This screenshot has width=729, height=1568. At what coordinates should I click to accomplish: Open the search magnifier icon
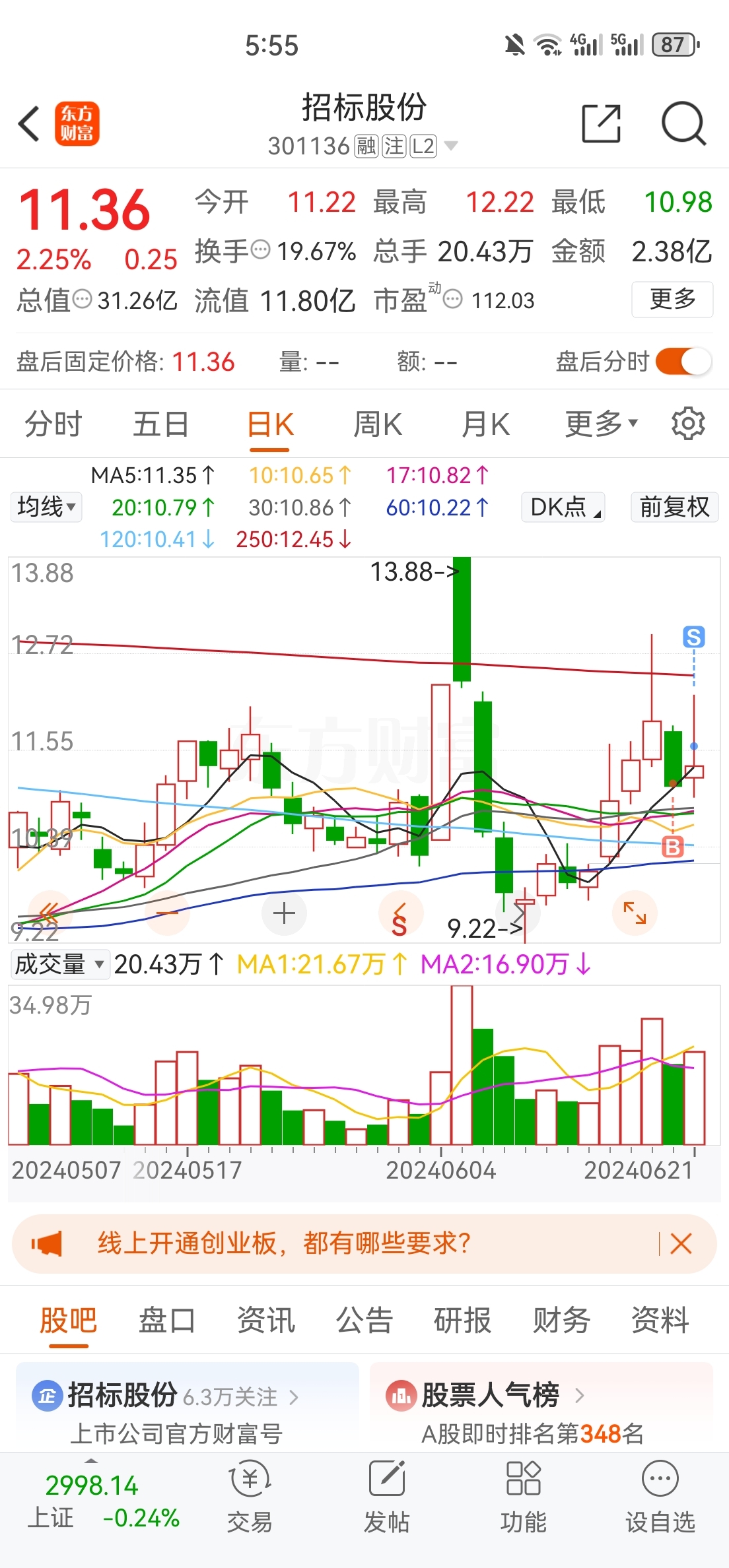[x=684, y=123]
